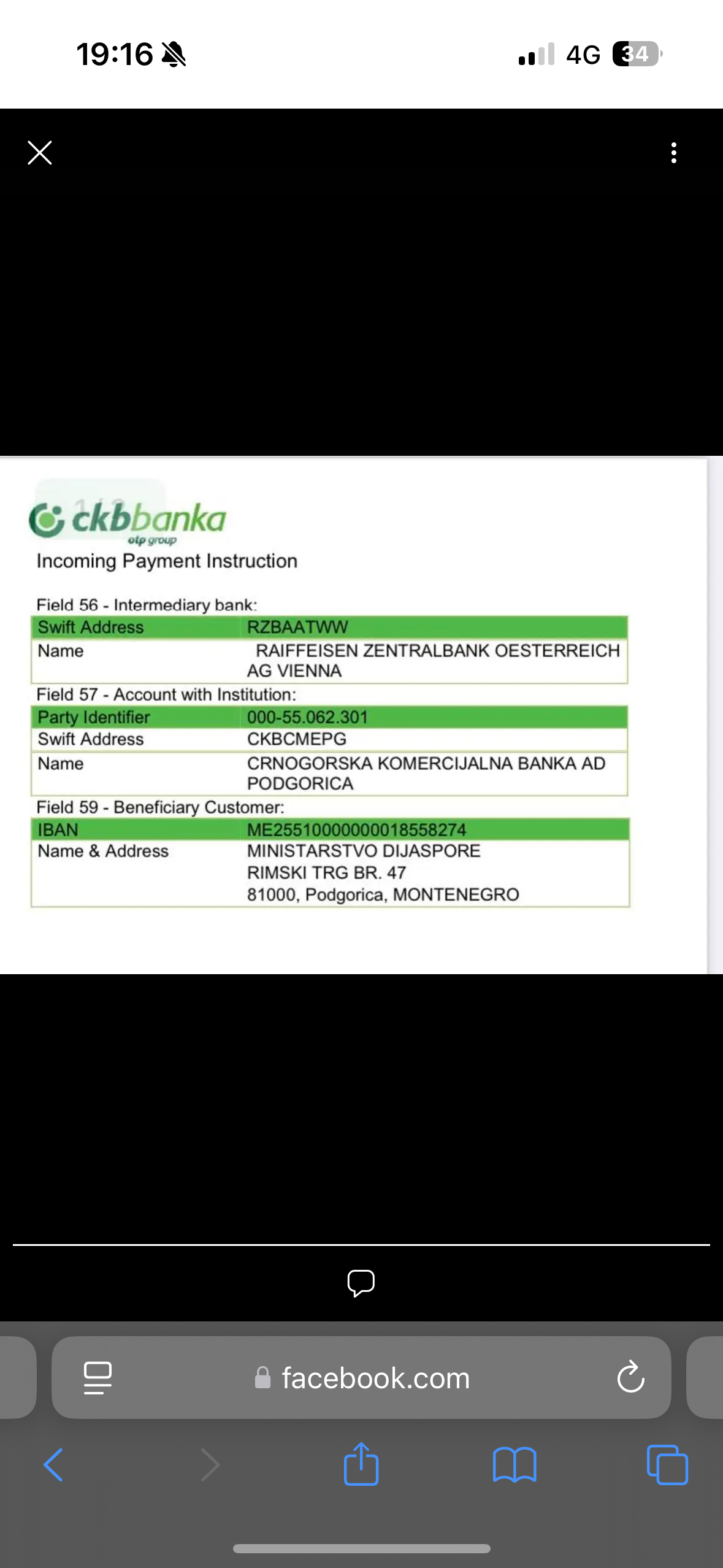This screenshot has width=723, height=1568.
Task: Close the photo viewer
Action: [x=40, y=153]
